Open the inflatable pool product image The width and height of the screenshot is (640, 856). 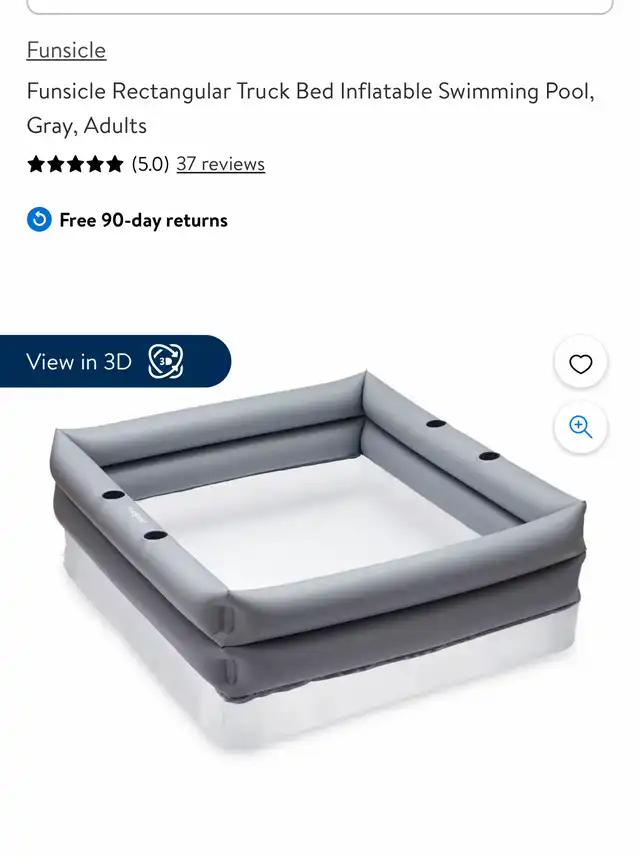tap(318, 560)
